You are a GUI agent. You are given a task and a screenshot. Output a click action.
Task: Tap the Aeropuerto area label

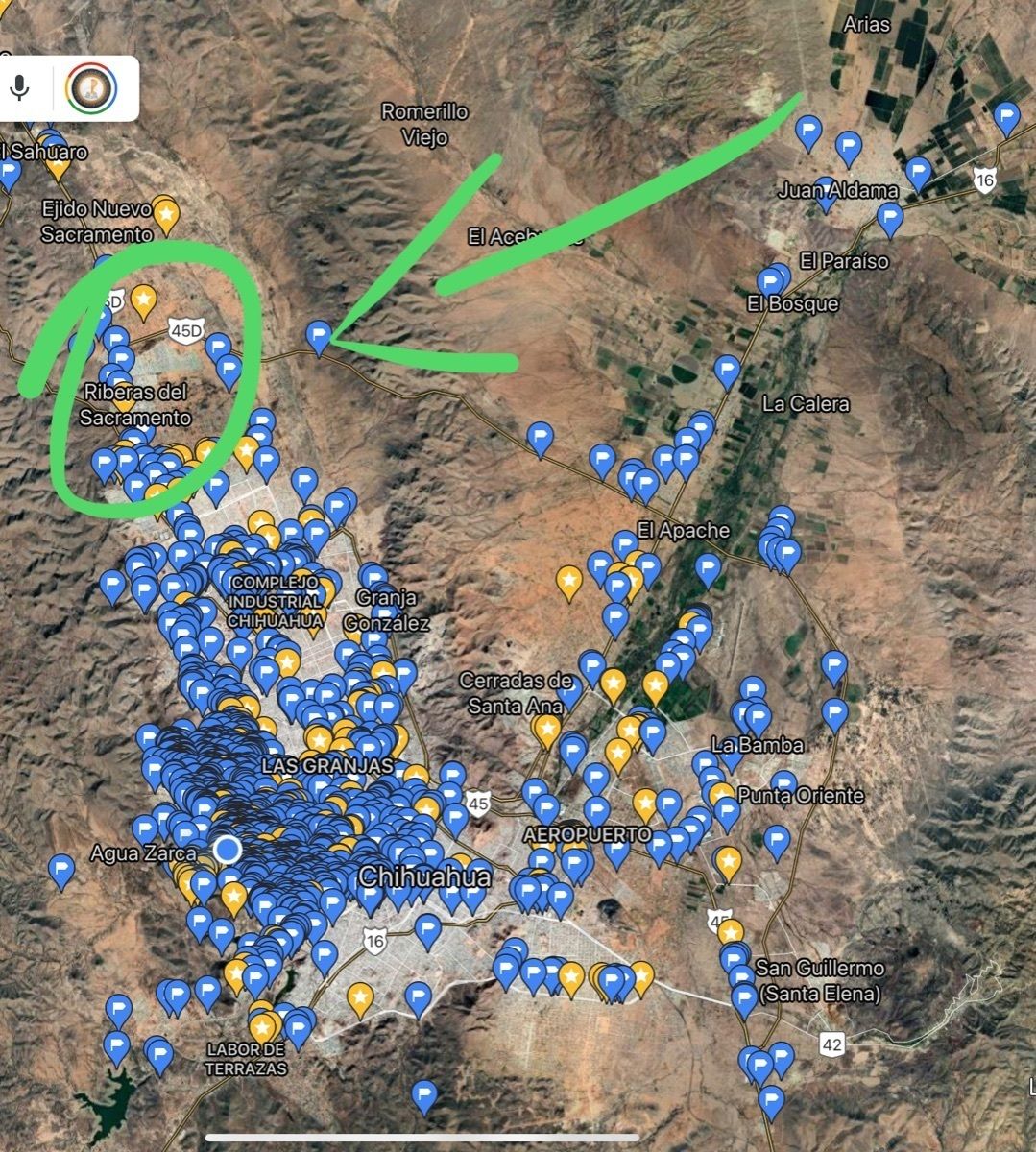pos(588,834)
